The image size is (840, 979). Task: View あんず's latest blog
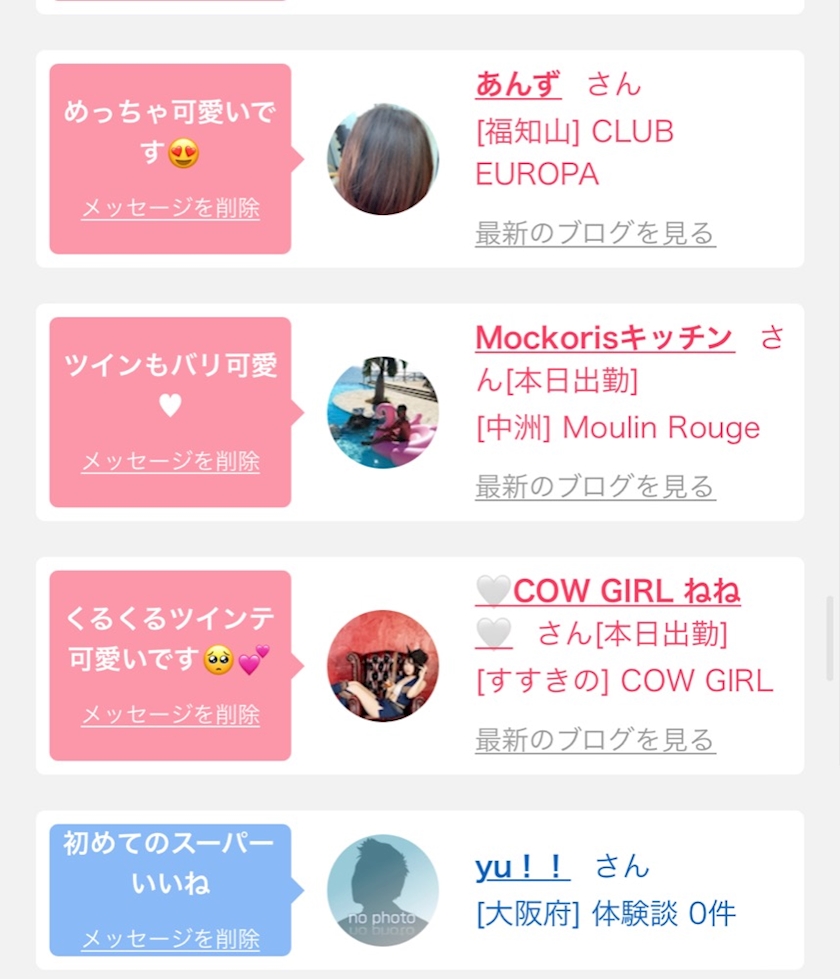click(x=595, y=233)
